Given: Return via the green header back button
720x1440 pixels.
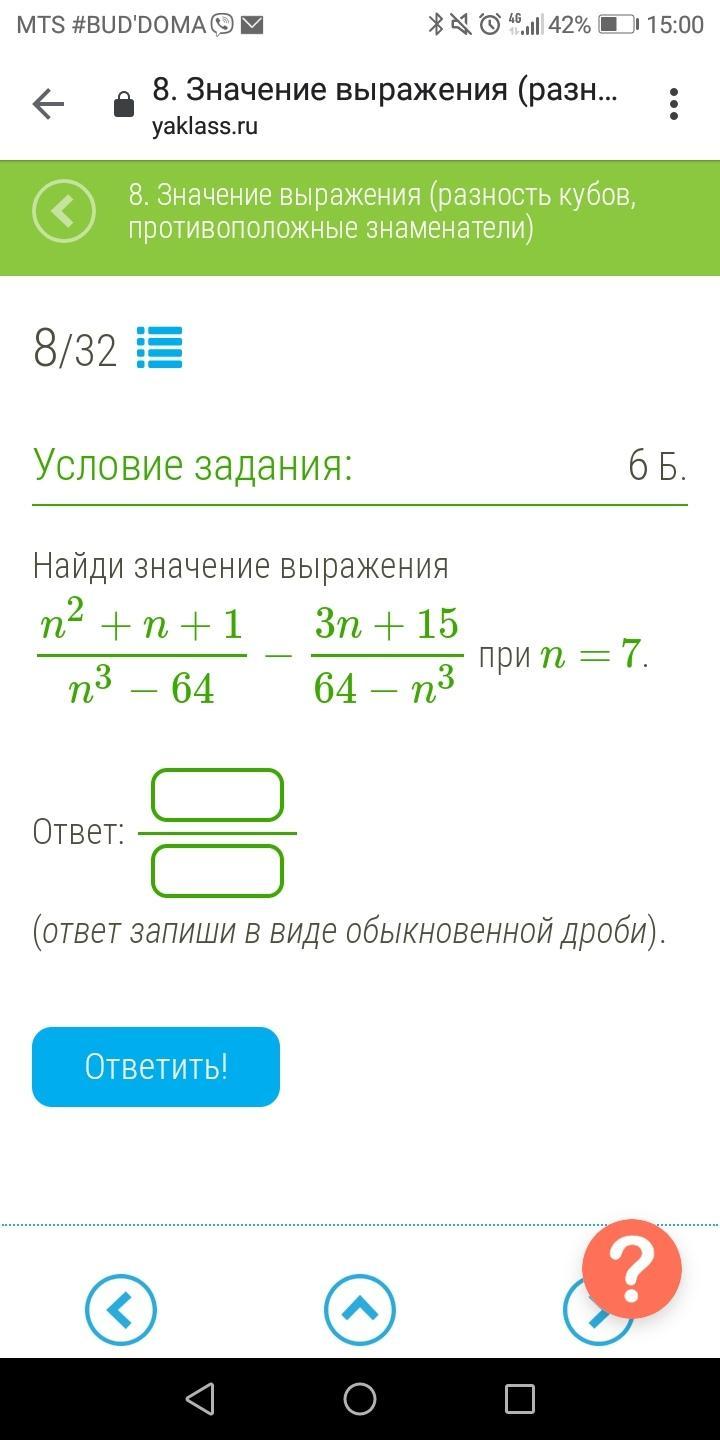Looking at the screenshot, I should (x=64, y=211).
